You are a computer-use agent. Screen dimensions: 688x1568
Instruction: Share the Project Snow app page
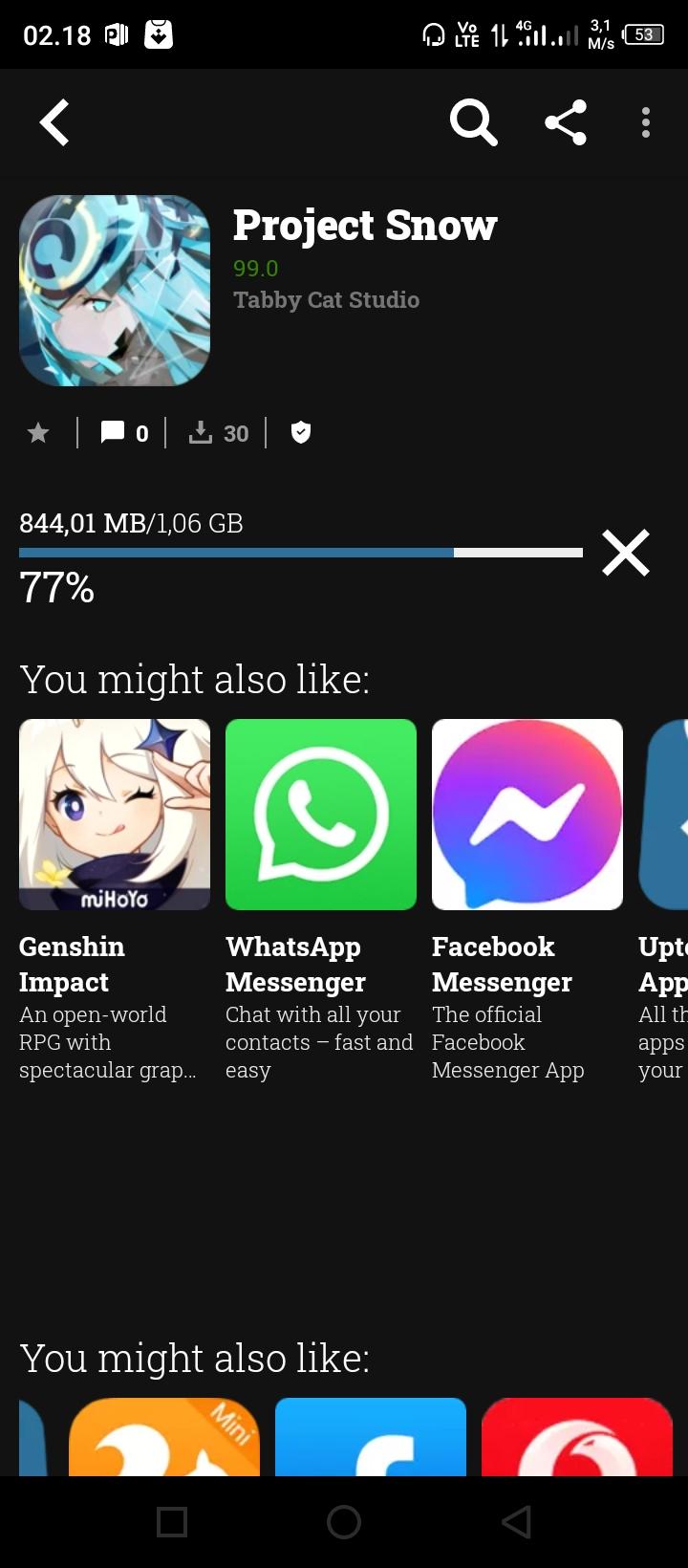click(565, 122)
